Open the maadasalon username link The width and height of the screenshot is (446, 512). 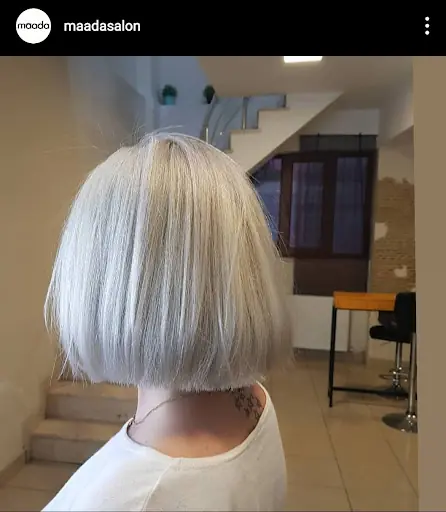102,26
